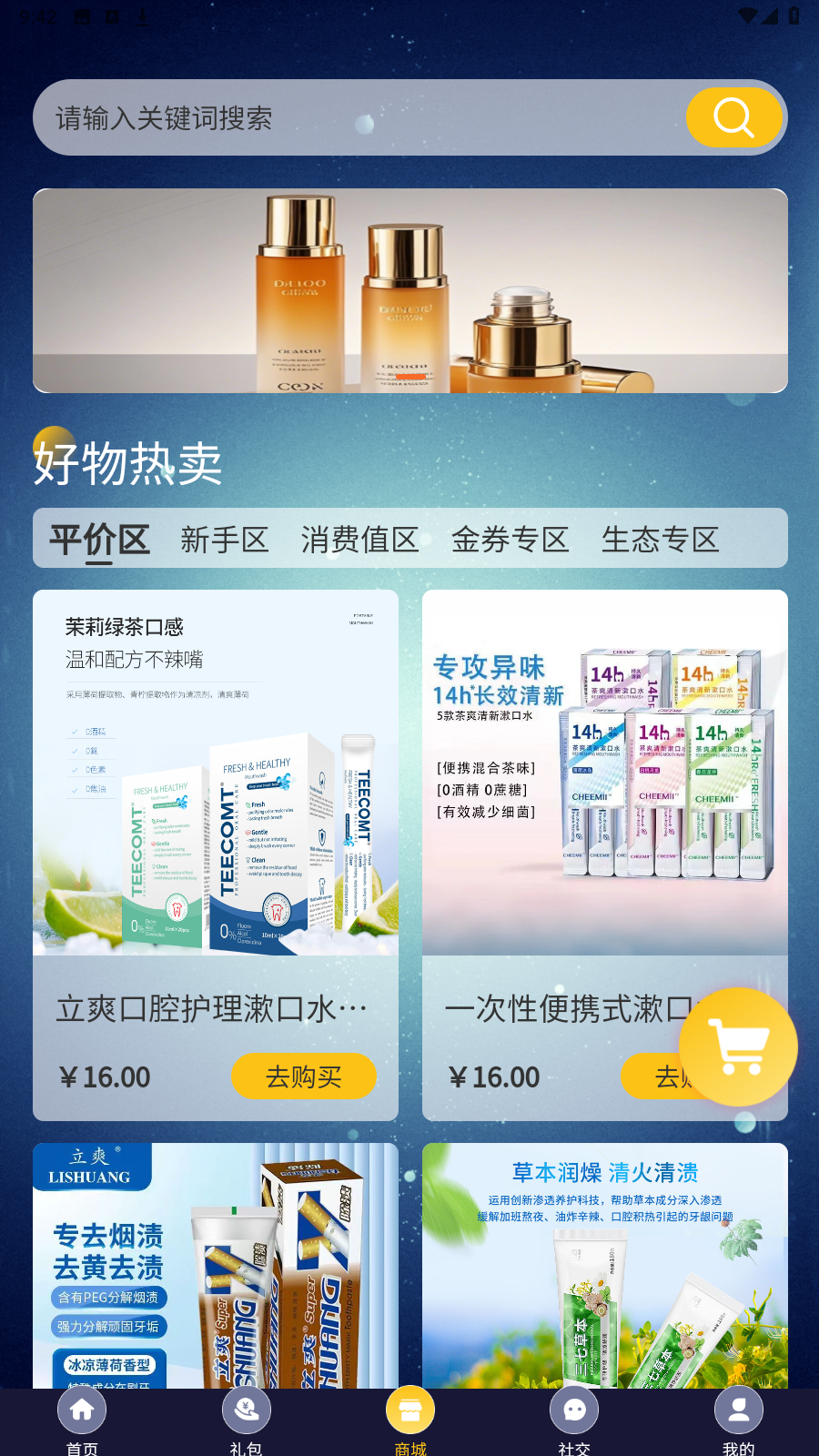Switch to the 生态专区 tab
The width and height of the screenshot is (819, 1456).
coord(660,540)
